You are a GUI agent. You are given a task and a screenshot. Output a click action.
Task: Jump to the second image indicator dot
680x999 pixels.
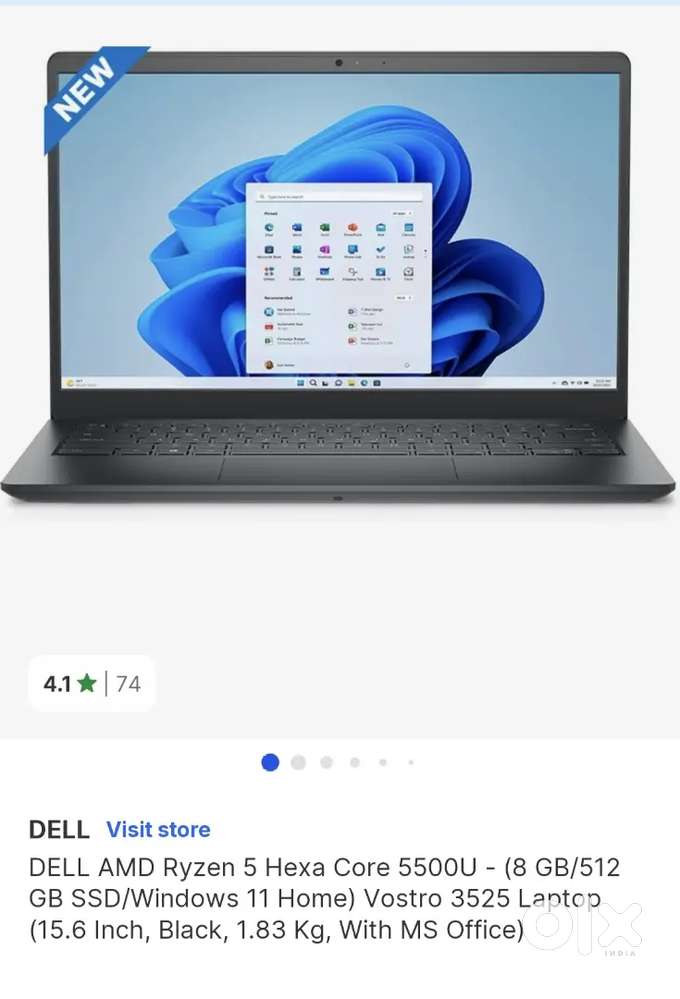tap(298, 762)
